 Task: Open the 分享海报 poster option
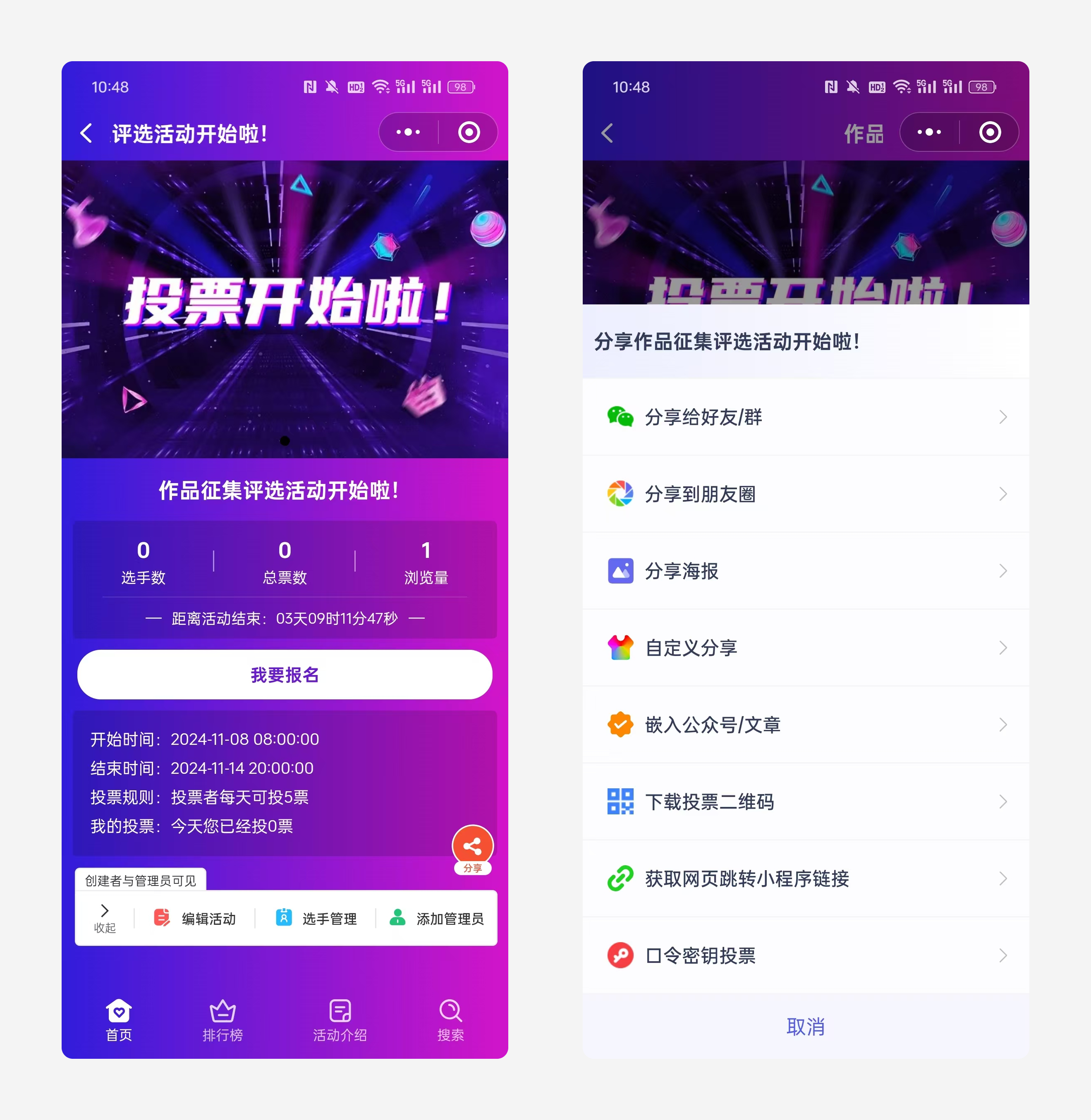(x=805, y=571)
